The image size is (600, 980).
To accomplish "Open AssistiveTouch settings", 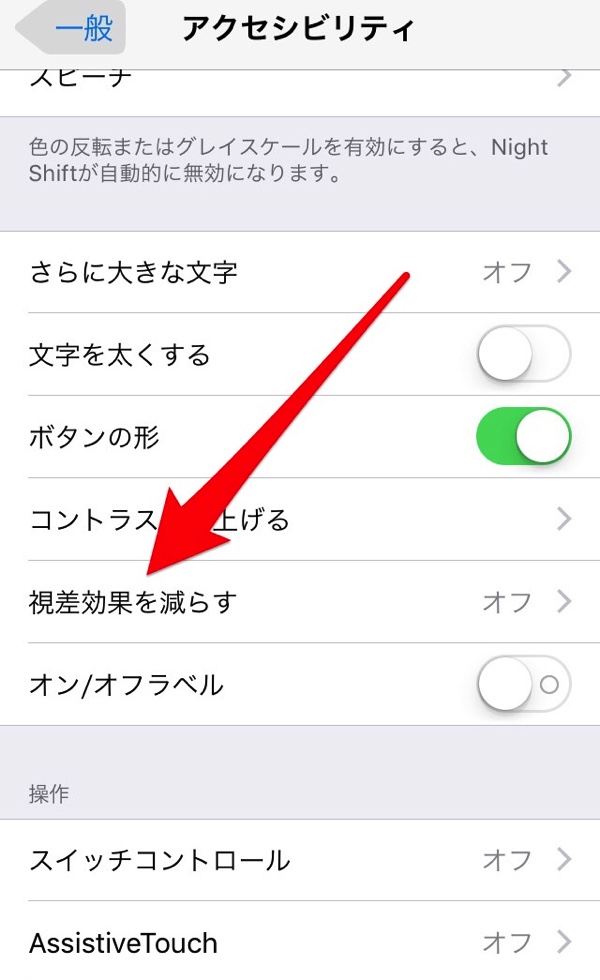I will click(x=300, y=942).
